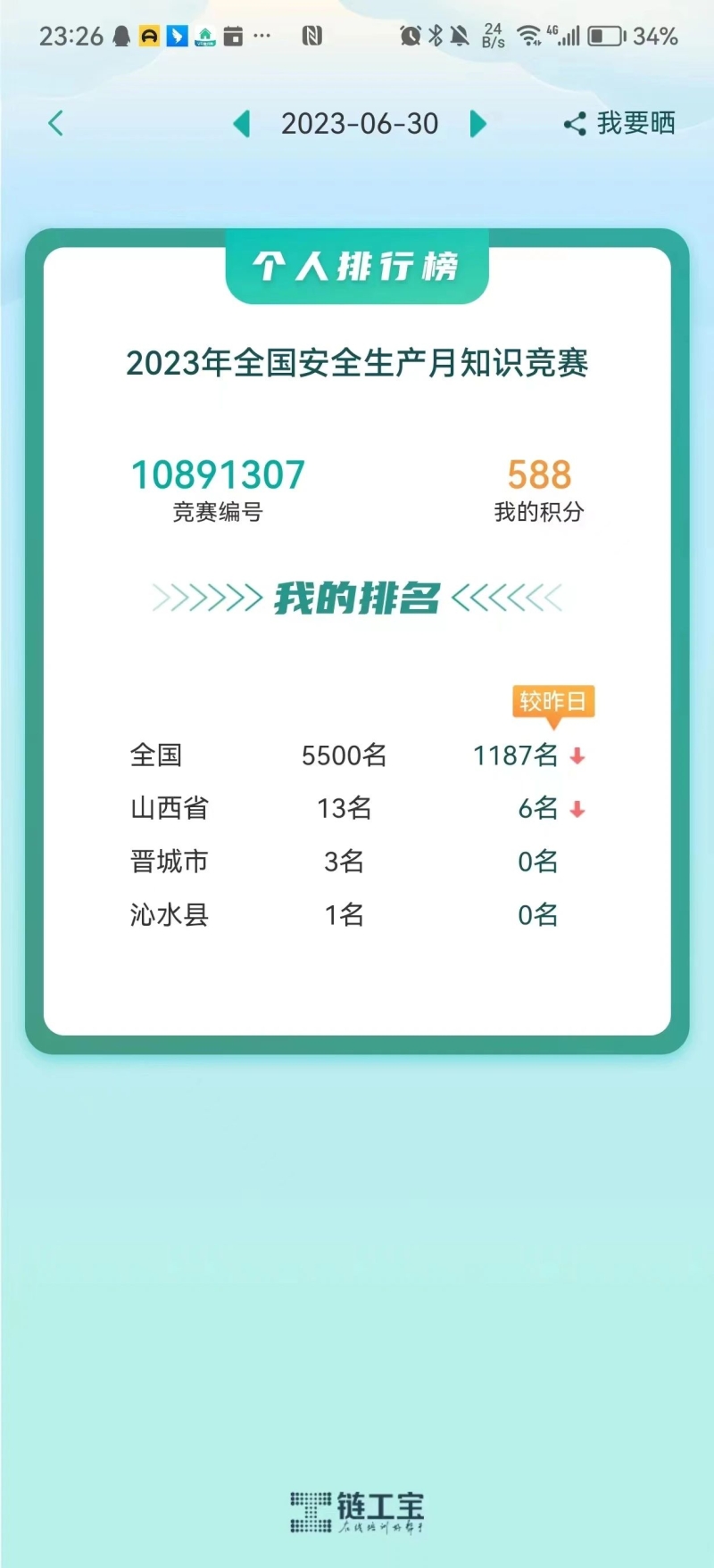Screen dimensions: 714x1568
Task: Go back using the top-left arrow
Action: tap(55, 123)
